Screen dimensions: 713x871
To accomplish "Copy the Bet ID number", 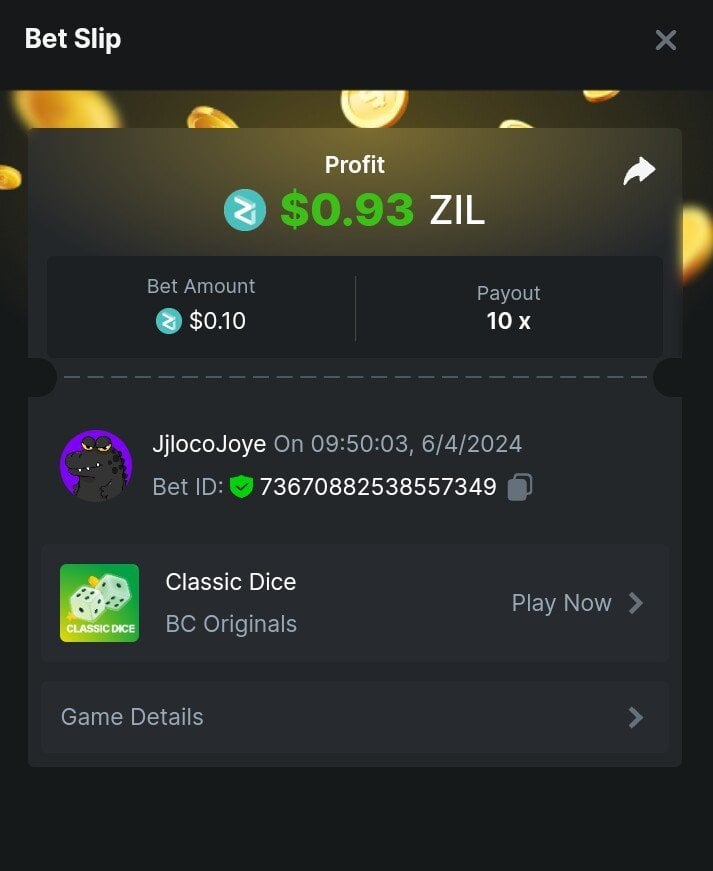I will click(519, 487).
